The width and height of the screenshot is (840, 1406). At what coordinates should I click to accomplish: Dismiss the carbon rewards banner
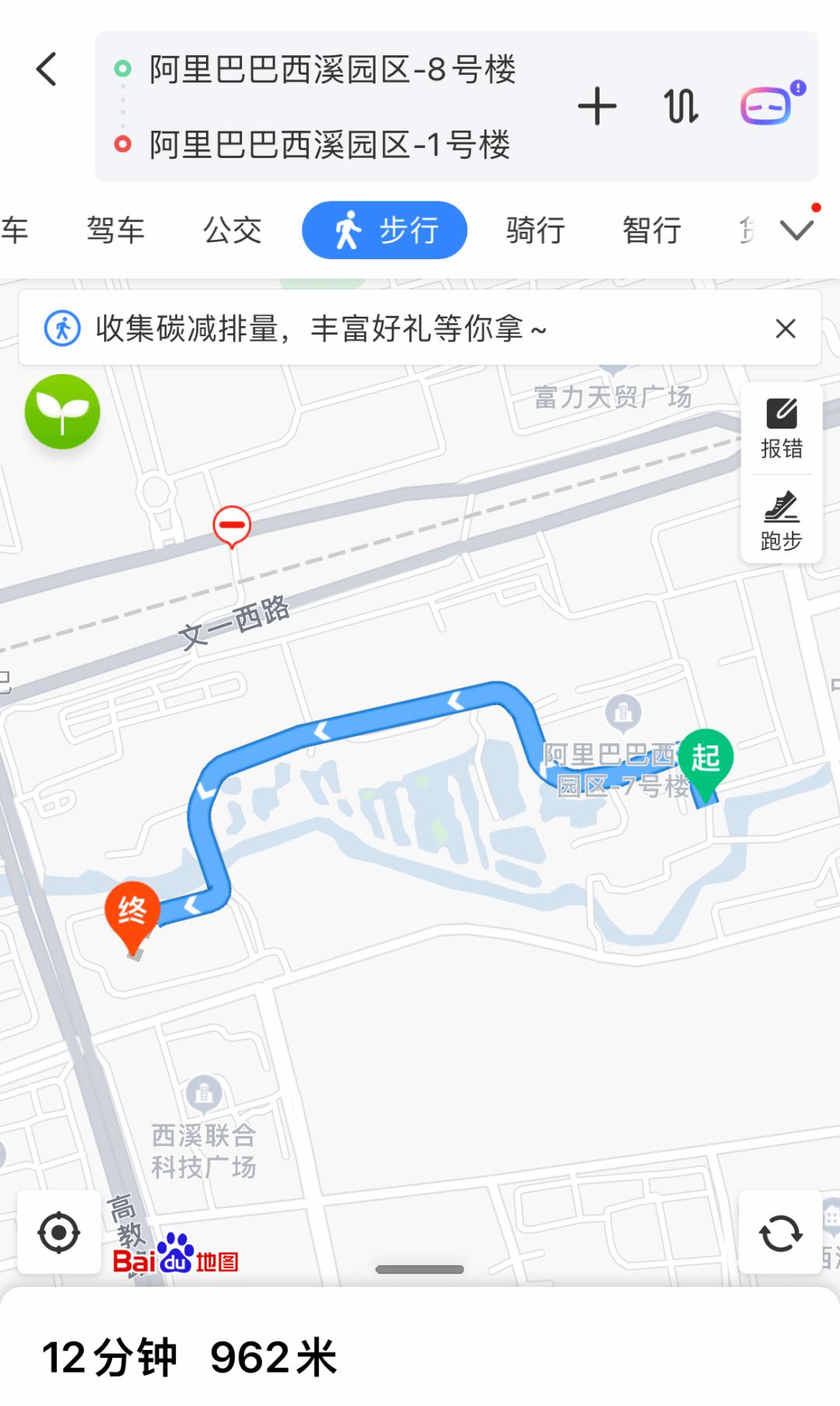pyautogui.click(x=785, y=328)
